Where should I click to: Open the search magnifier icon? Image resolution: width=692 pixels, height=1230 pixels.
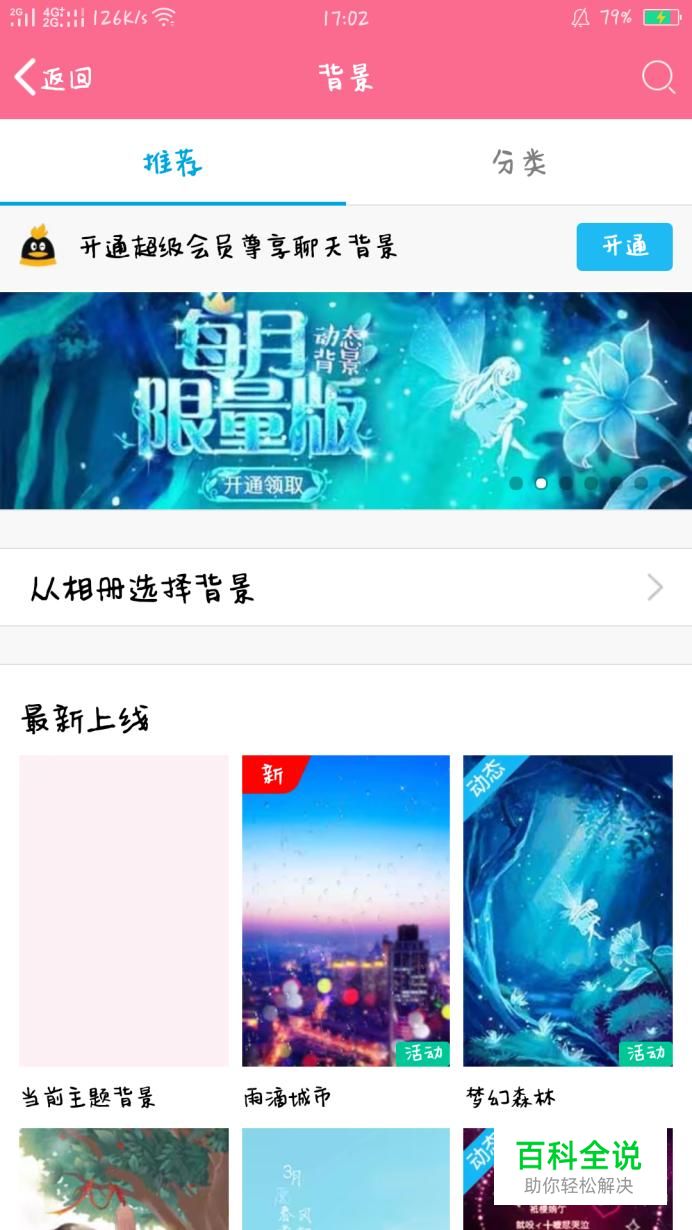coord(658,77)
